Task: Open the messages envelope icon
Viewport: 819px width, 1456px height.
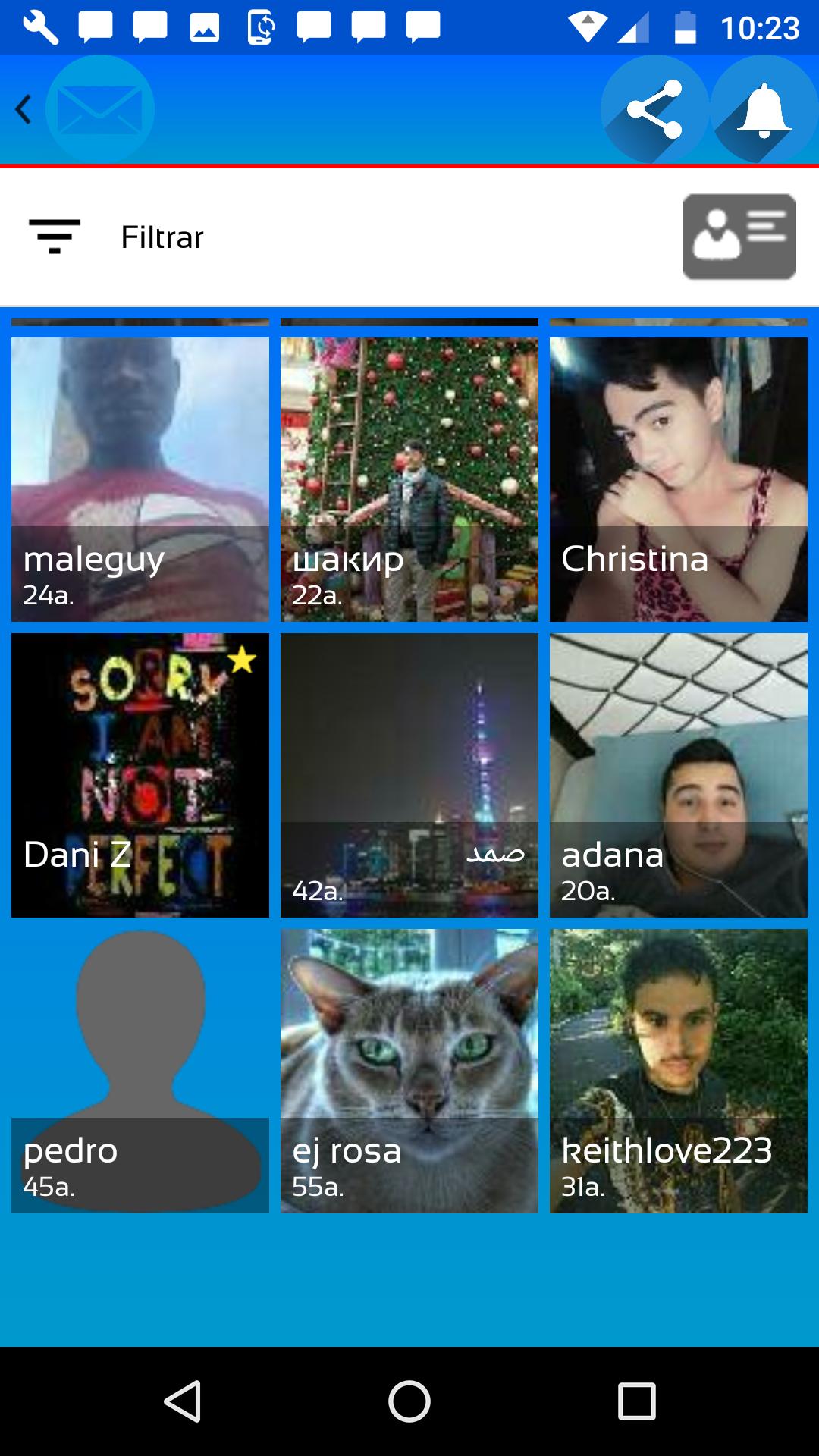Action: 99,109
